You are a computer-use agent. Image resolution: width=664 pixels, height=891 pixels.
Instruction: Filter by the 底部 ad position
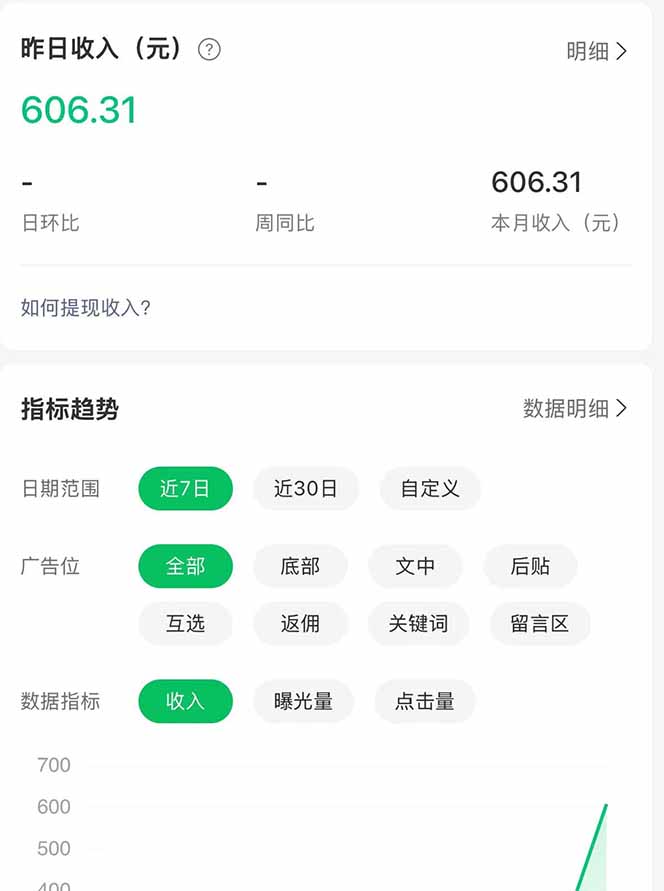pyautogui.click(x=300, y=566)
